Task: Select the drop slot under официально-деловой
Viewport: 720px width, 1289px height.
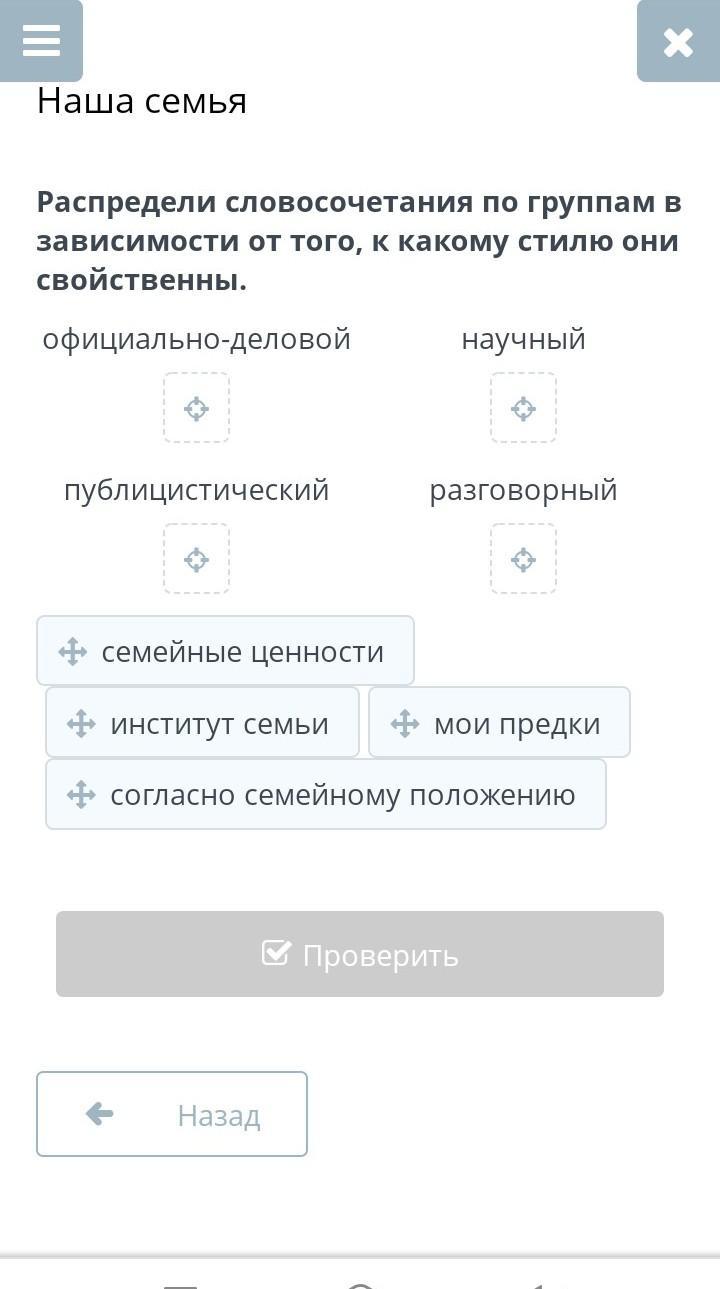Action: tap(197, 408)
